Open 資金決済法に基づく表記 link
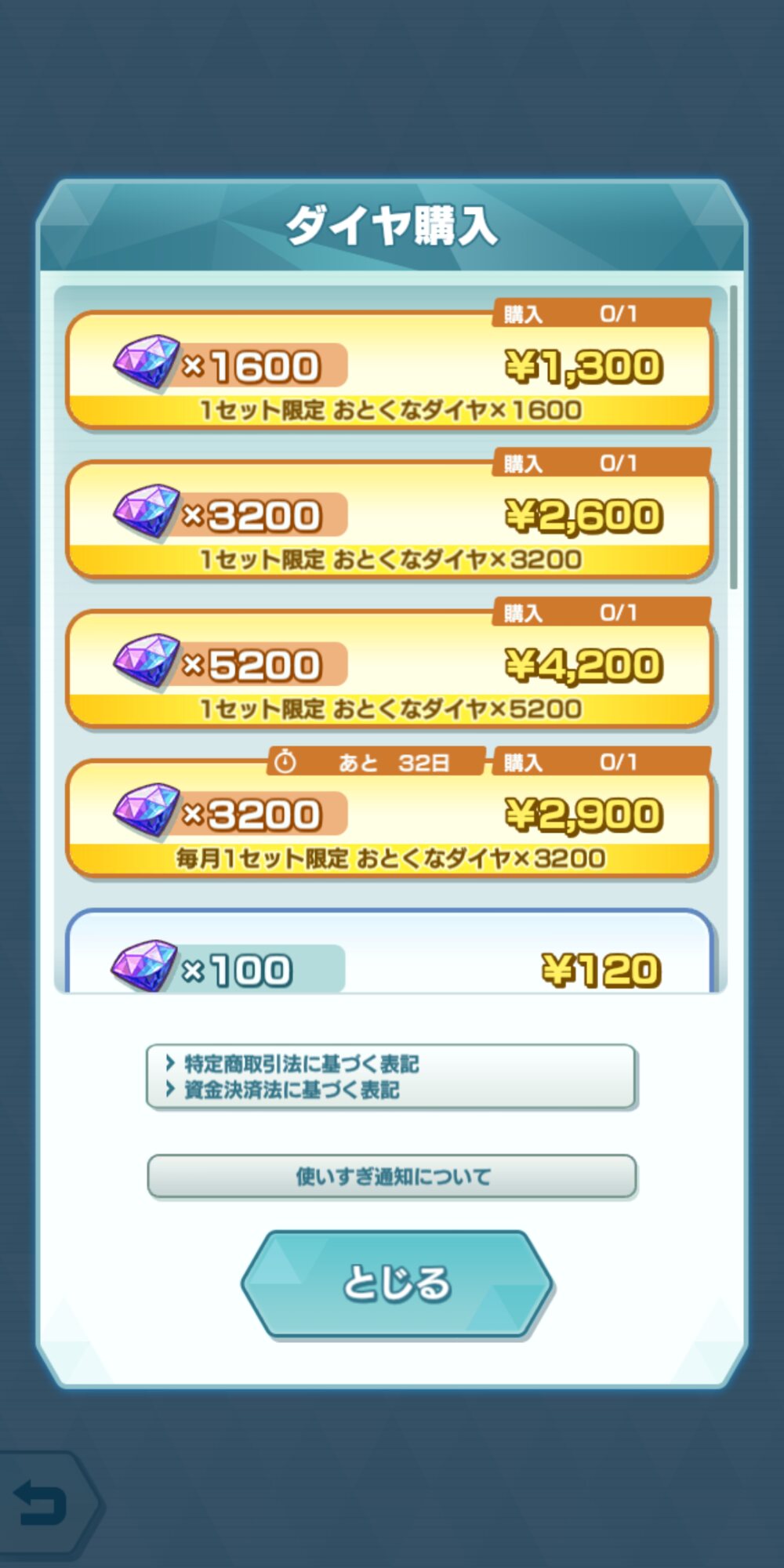784x1568 pixels. 292,1090
